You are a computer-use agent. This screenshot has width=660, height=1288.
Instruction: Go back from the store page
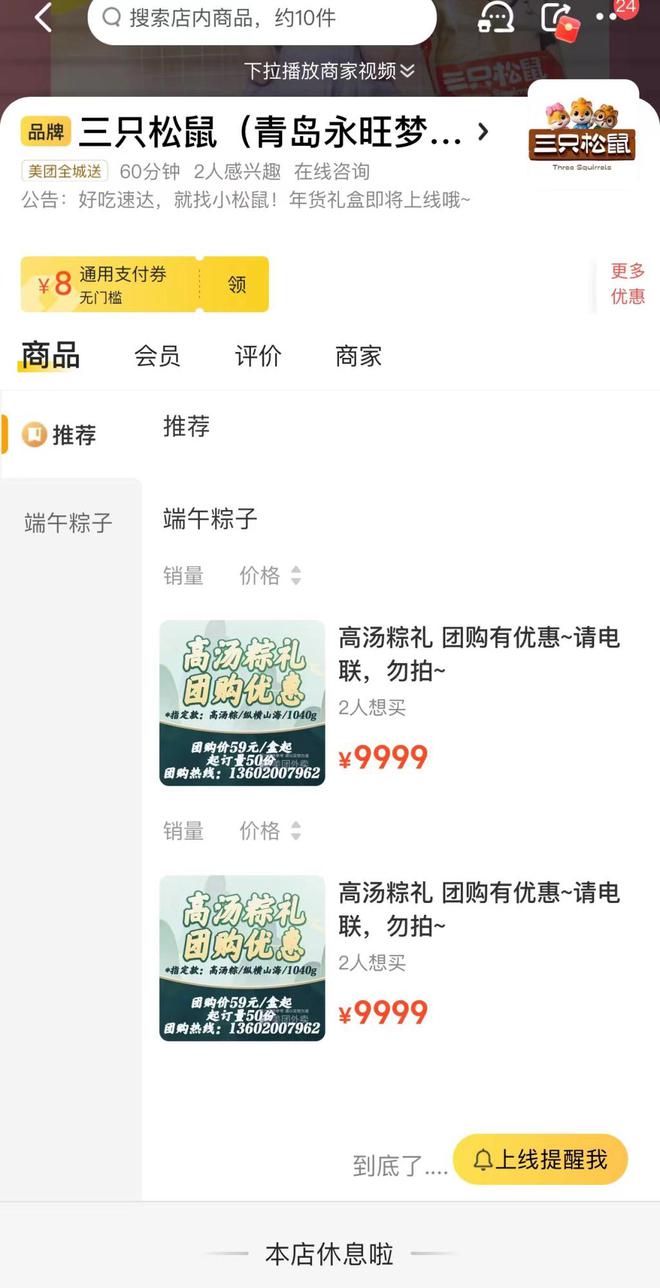[43, 18]
